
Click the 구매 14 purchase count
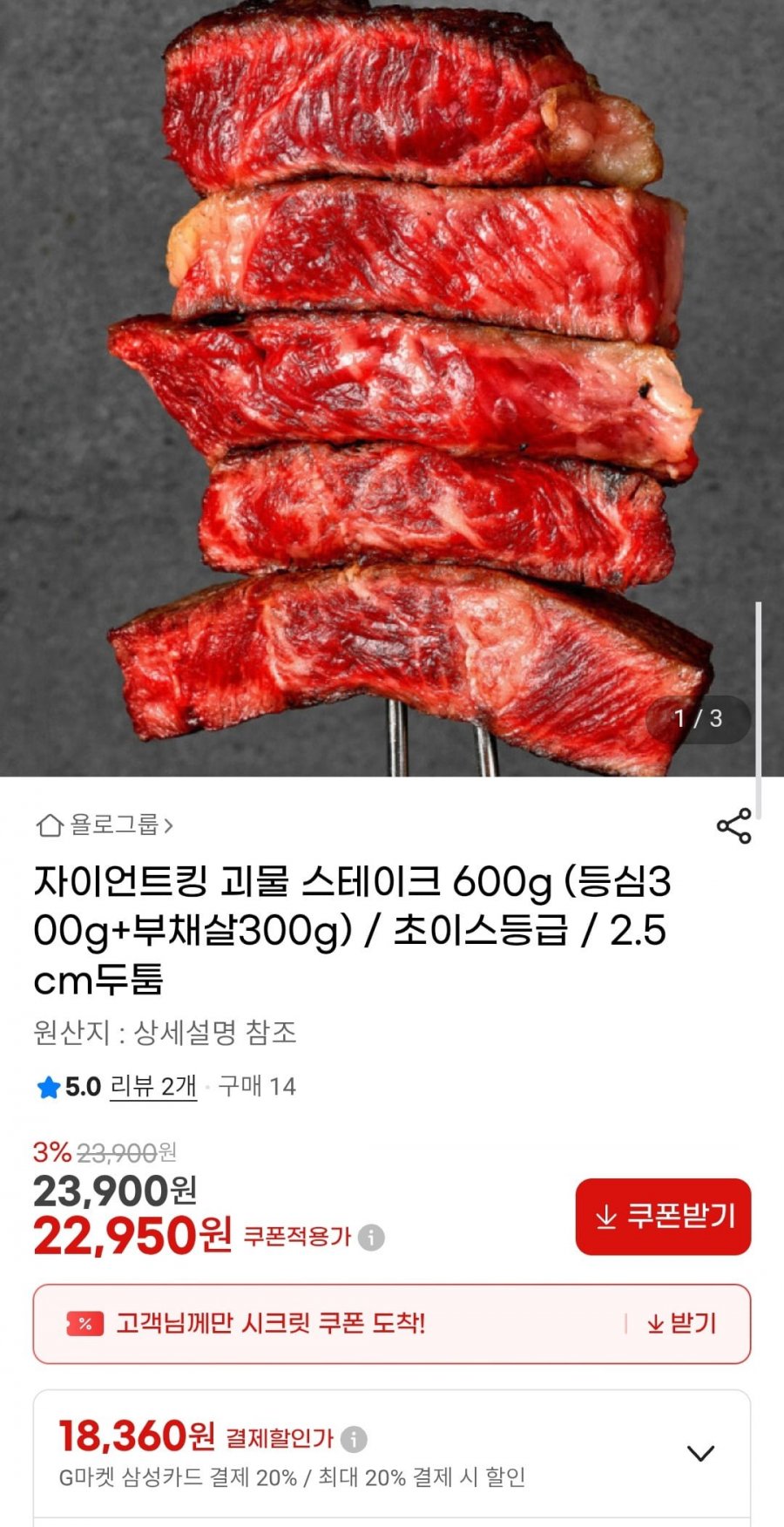[257, 1088]
